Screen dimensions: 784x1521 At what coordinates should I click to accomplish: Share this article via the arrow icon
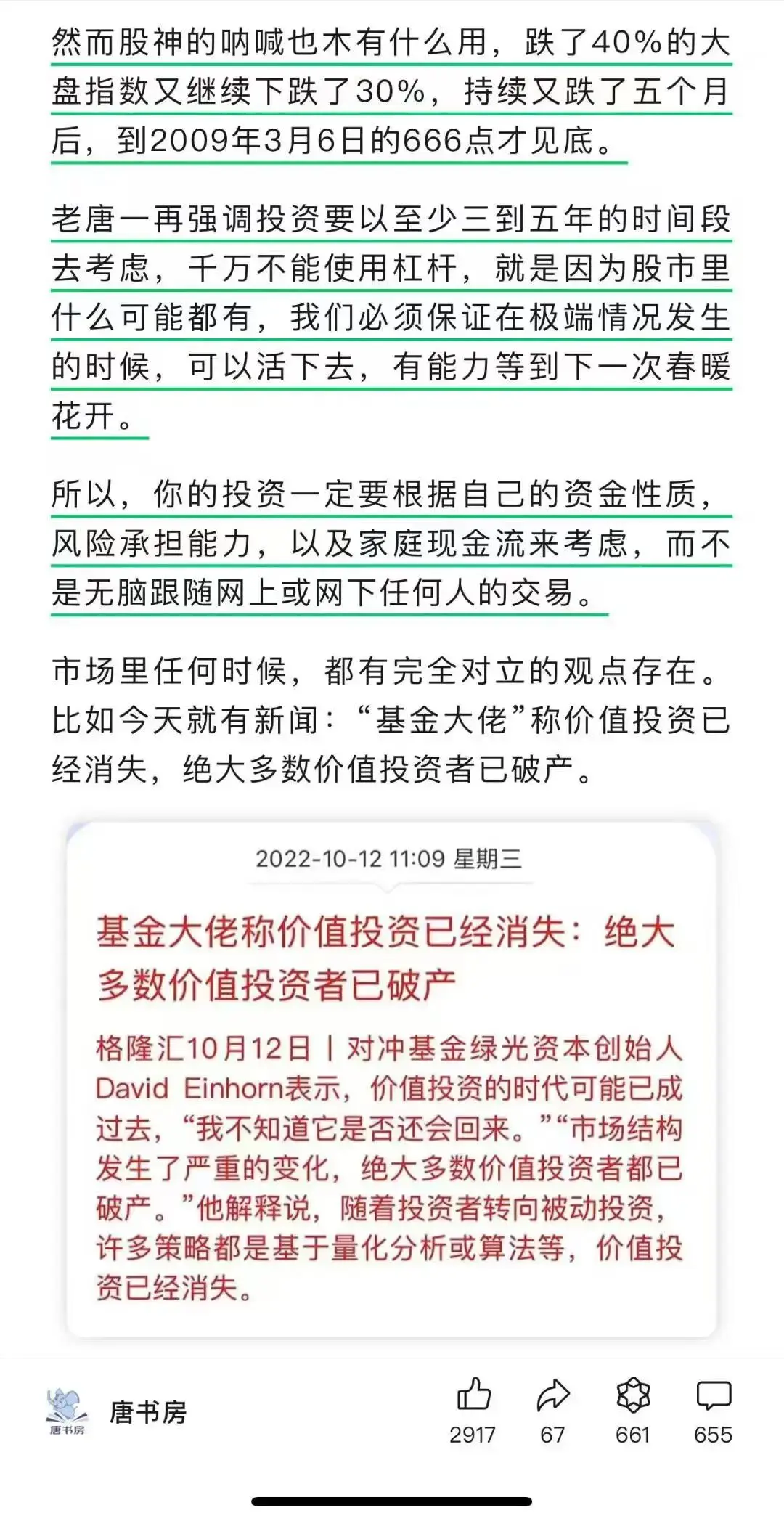coord(552,1396)
